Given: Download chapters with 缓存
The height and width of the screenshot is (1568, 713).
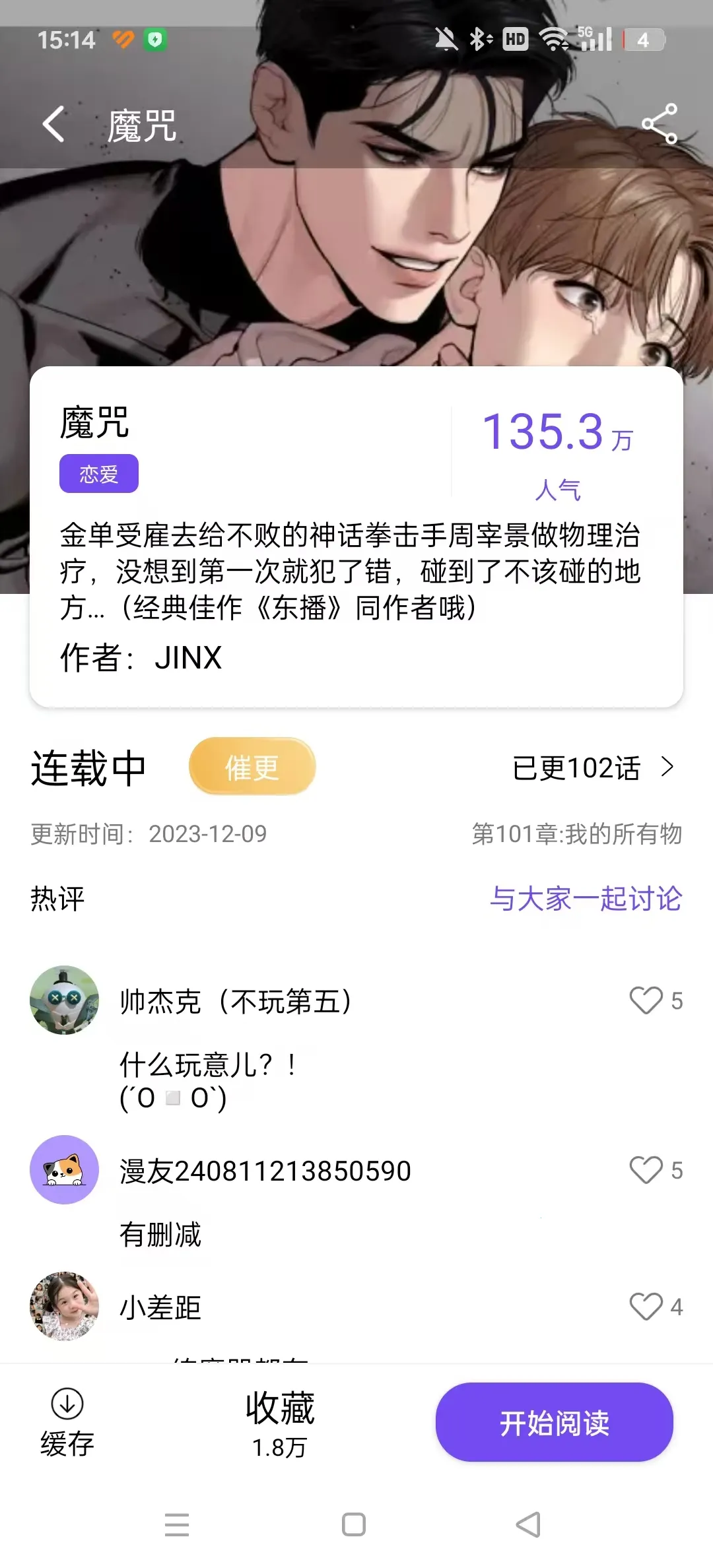Looking at the screenshot, I should 67,1421.
